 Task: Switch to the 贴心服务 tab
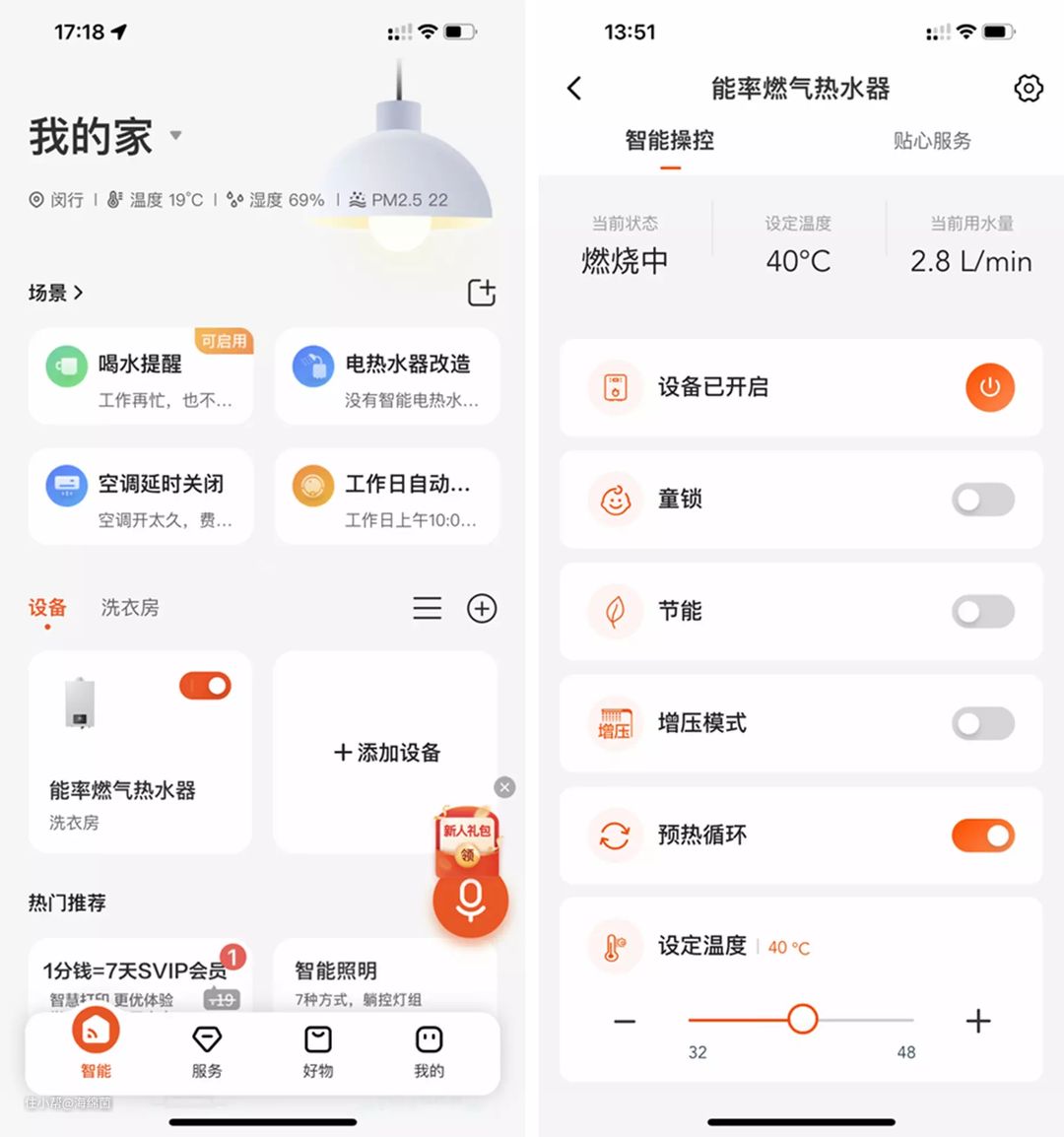coord(931,141)
